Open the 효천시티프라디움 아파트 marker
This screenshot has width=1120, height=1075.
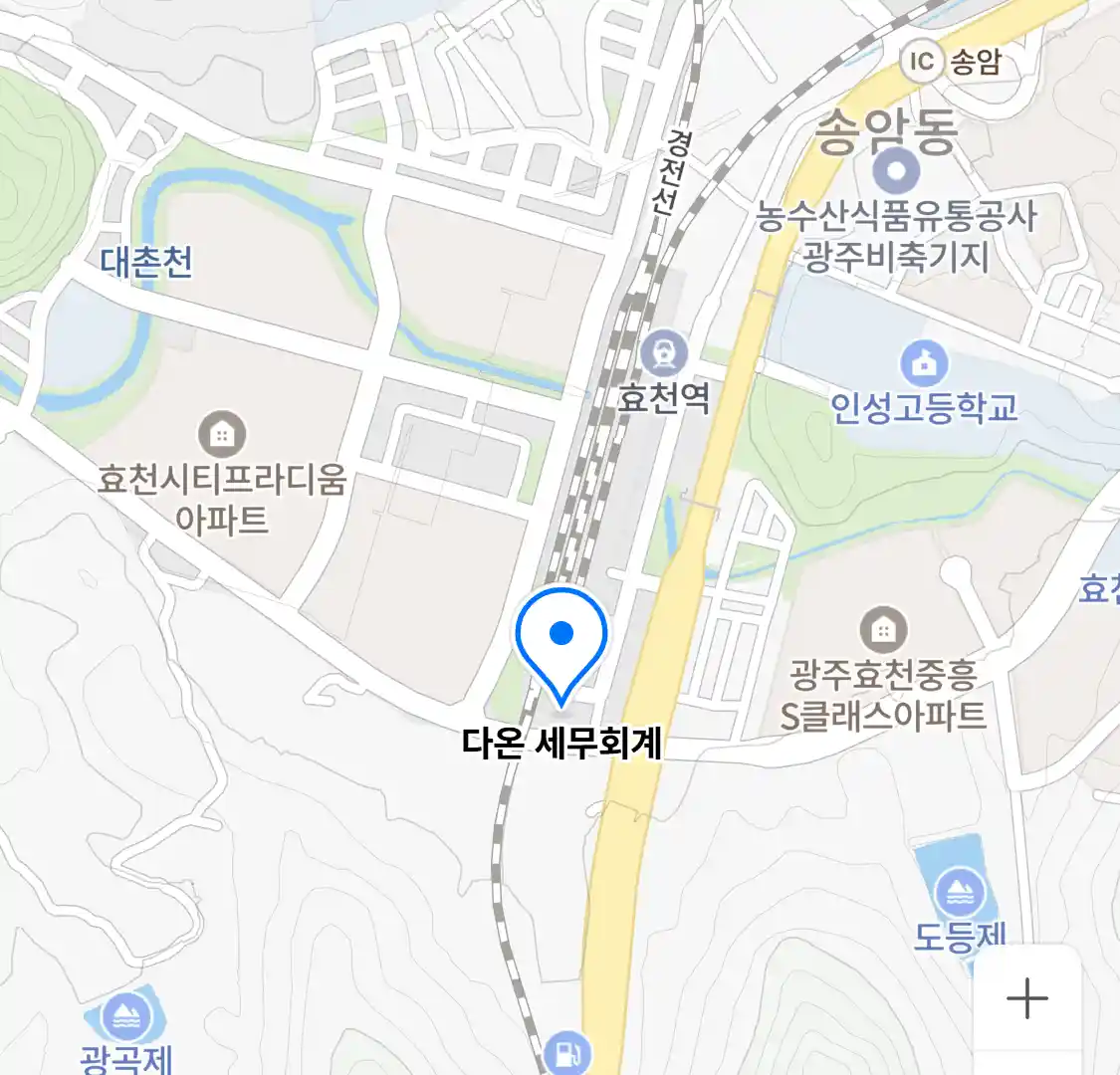(x=222, y=435)
